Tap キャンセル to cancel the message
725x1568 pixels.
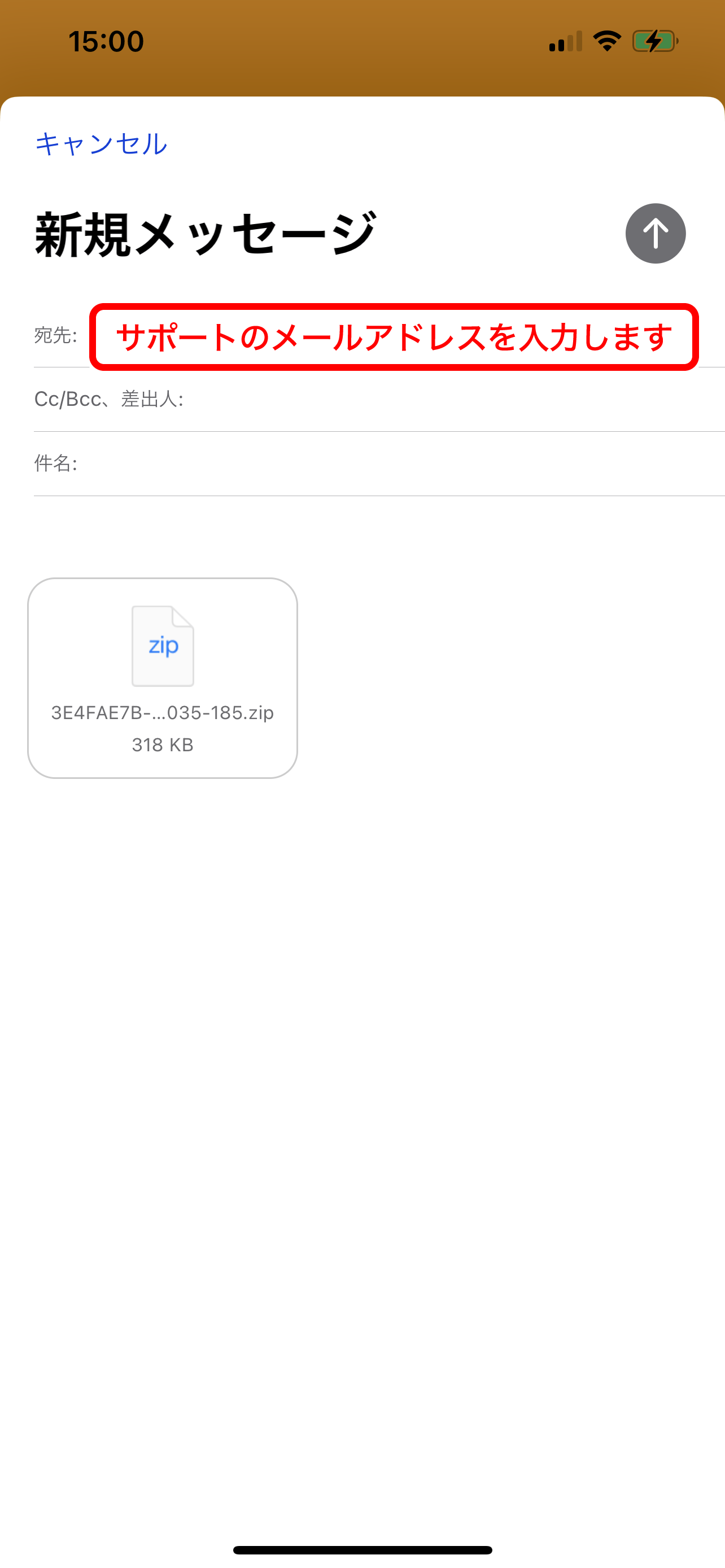[101, 144]
